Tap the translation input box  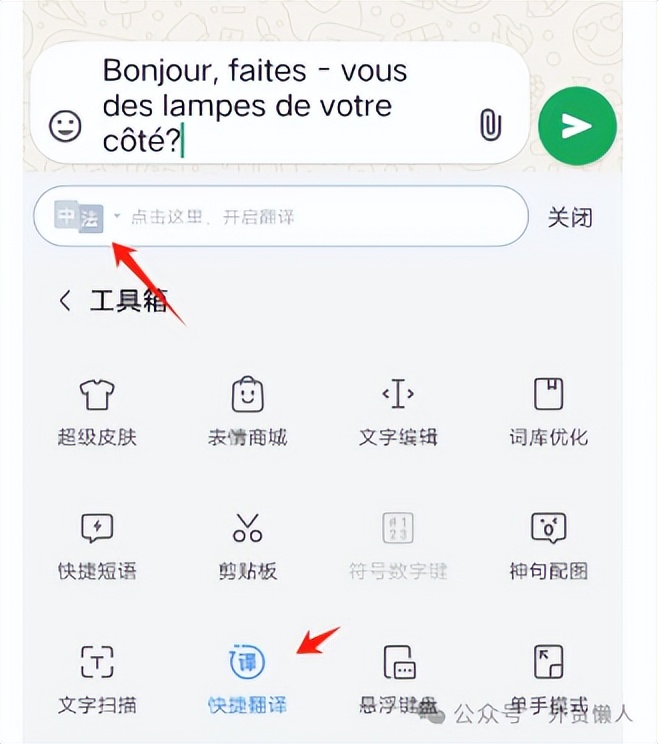coord(320,216)
